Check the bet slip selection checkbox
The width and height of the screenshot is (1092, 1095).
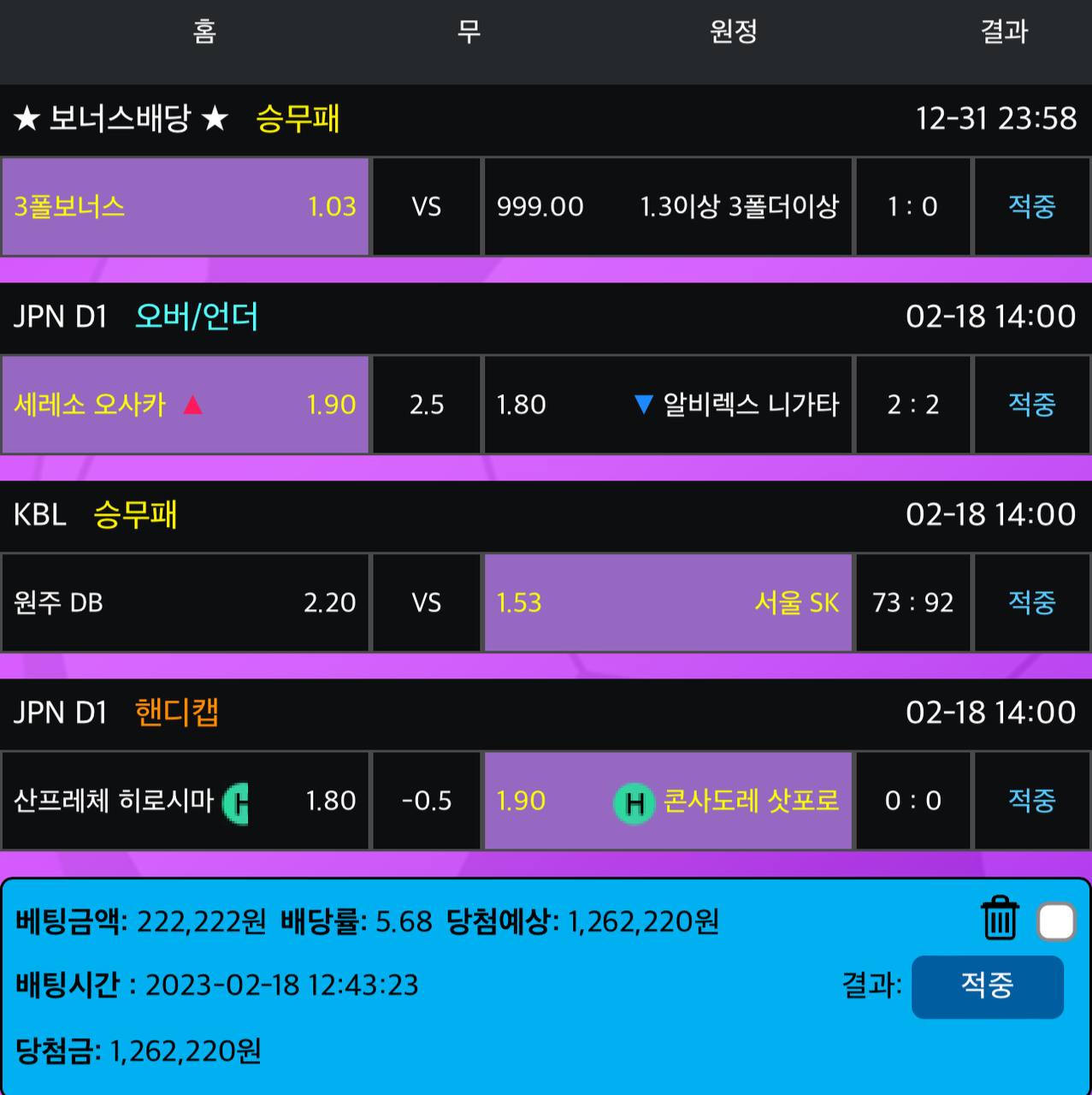(1056, 922)
